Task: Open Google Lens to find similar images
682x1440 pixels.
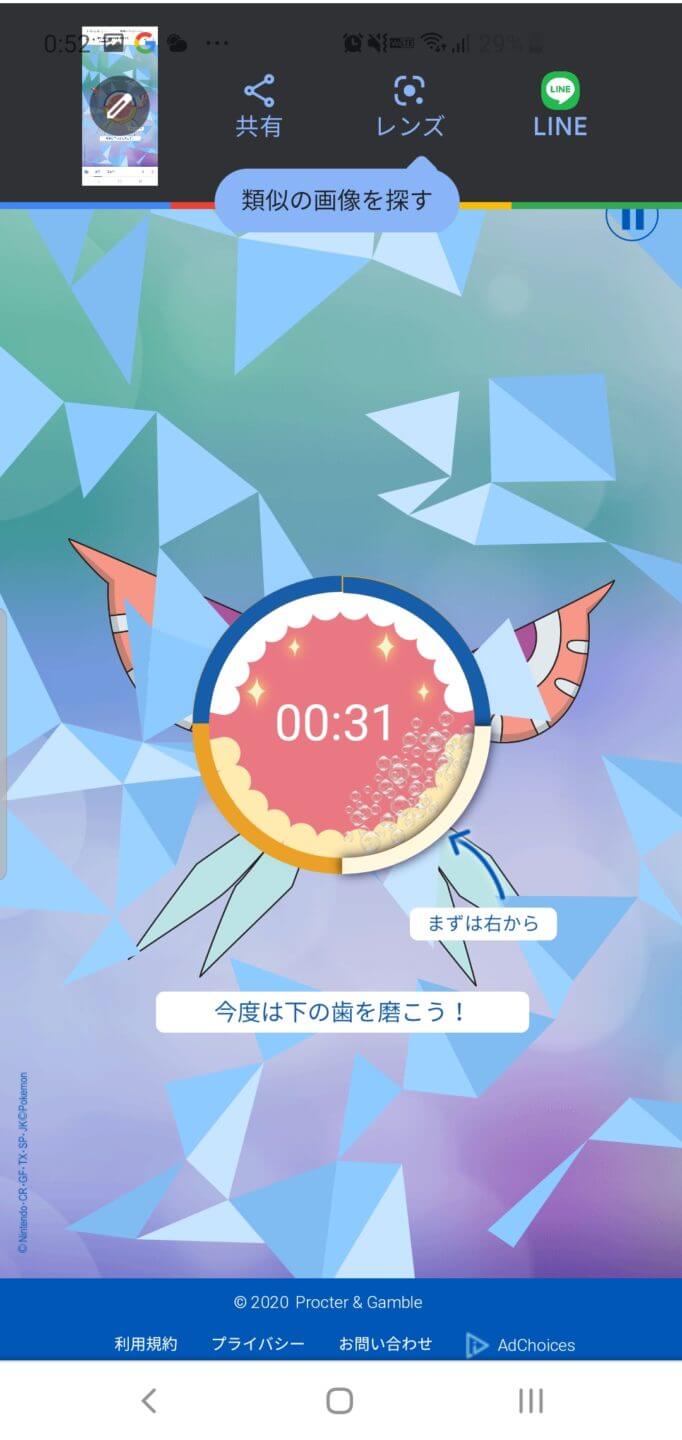Action: pyautogui.click(x=409, y=106)
